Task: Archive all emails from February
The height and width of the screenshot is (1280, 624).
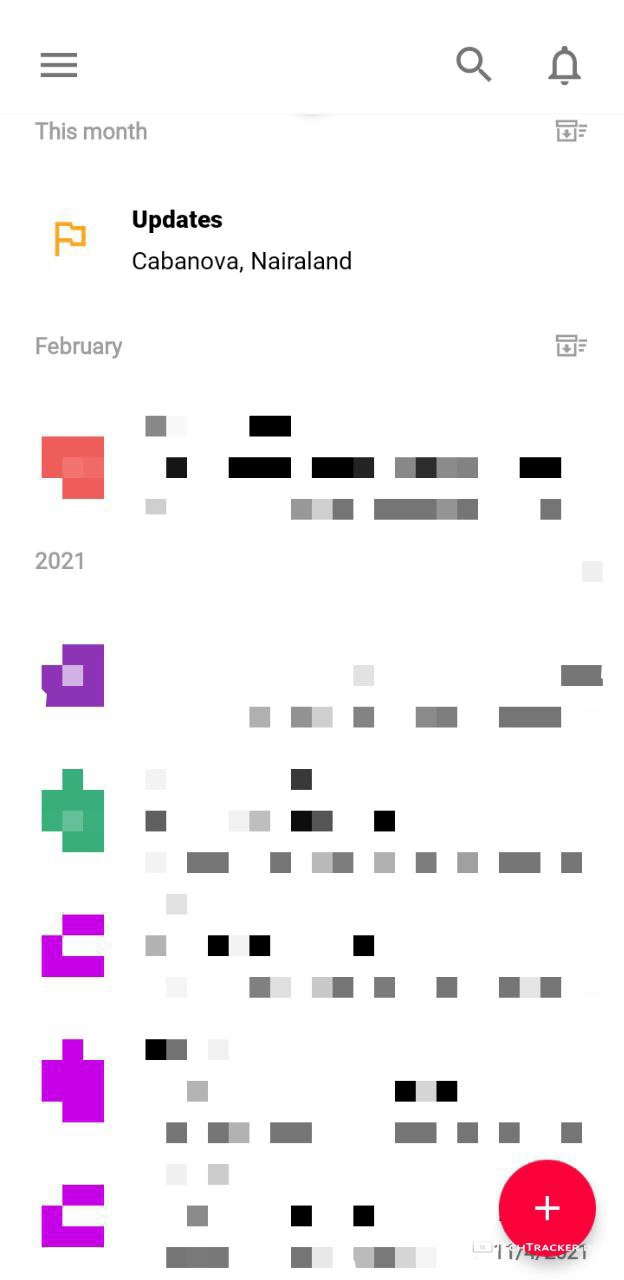Action: click(571, 346)
